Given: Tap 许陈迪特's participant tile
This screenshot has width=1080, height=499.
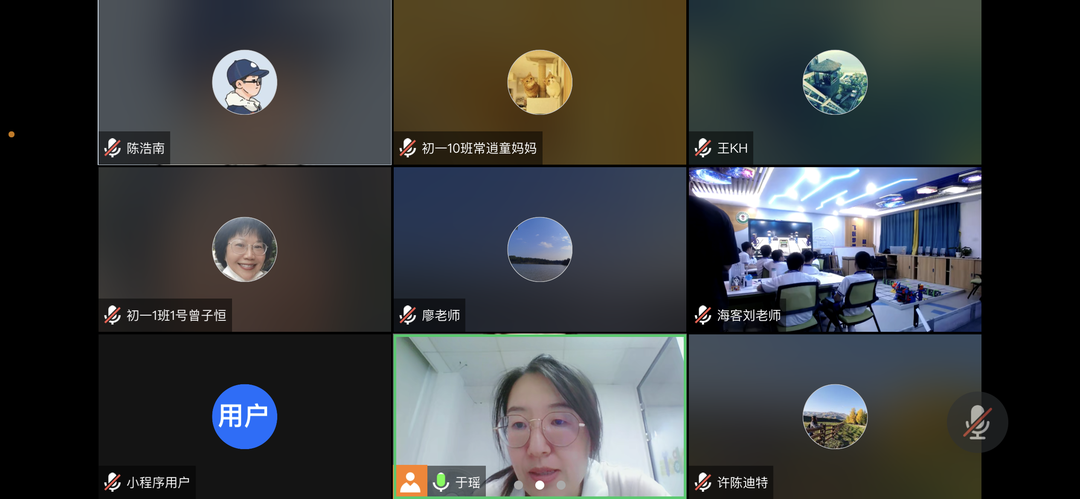Looking at the screenshot, I should click(834, 416).
